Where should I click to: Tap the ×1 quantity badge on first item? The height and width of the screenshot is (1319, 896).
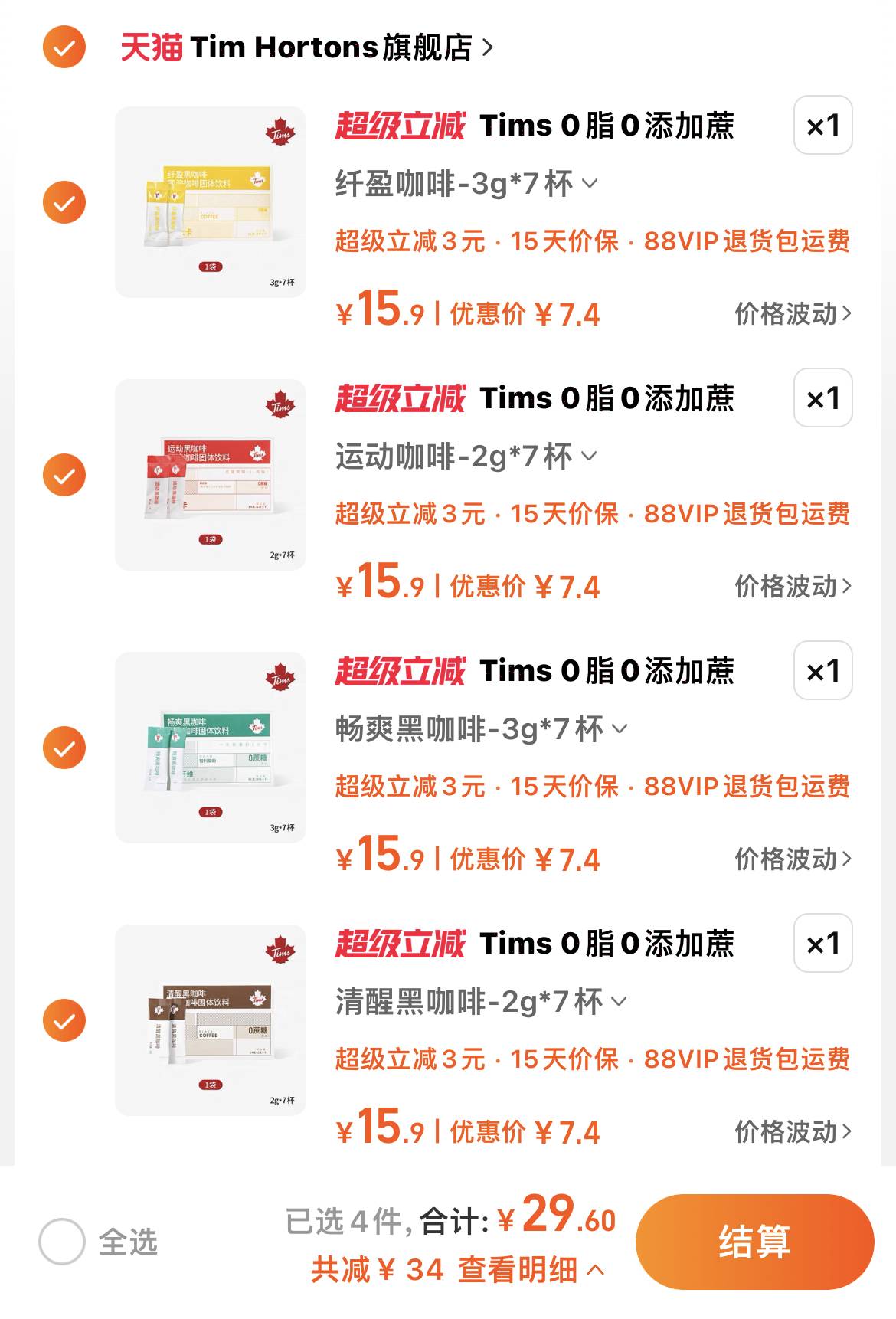[x=823, y=126]
